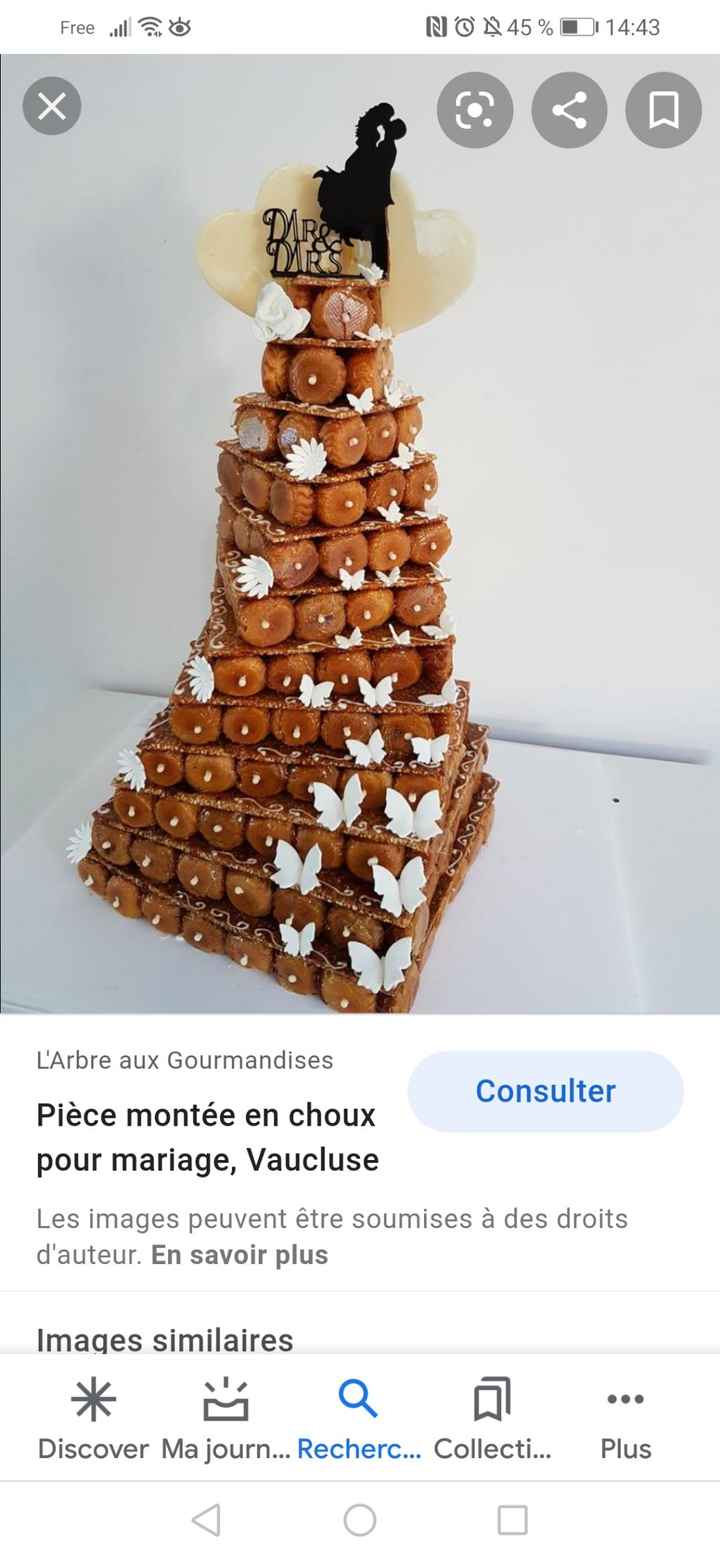
Task: Save image to a collection via bookmark icon
Action: pos(662,110)
